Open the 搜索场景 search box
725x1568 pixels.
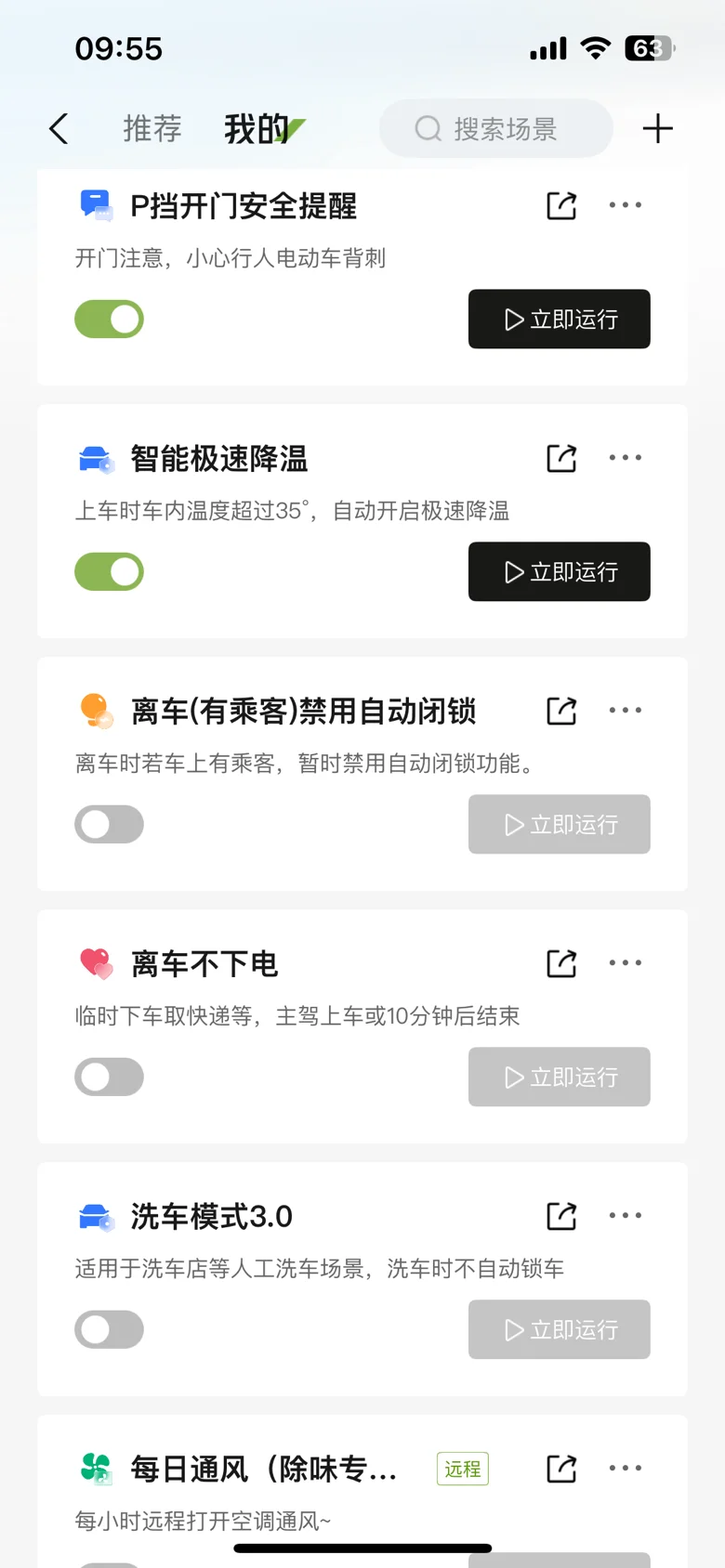click(x=496, y=128)
